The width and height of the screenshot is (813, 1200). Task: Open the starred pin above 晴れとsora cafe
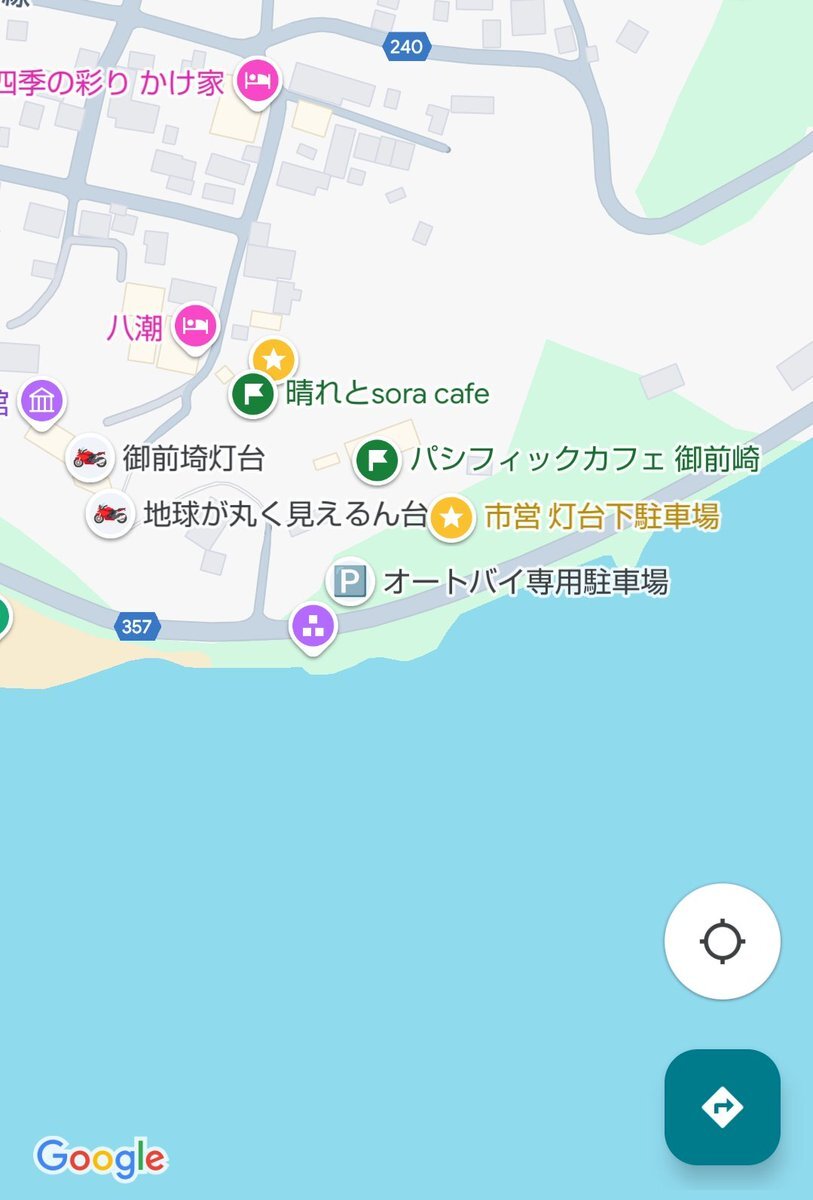tap(274, 358)
